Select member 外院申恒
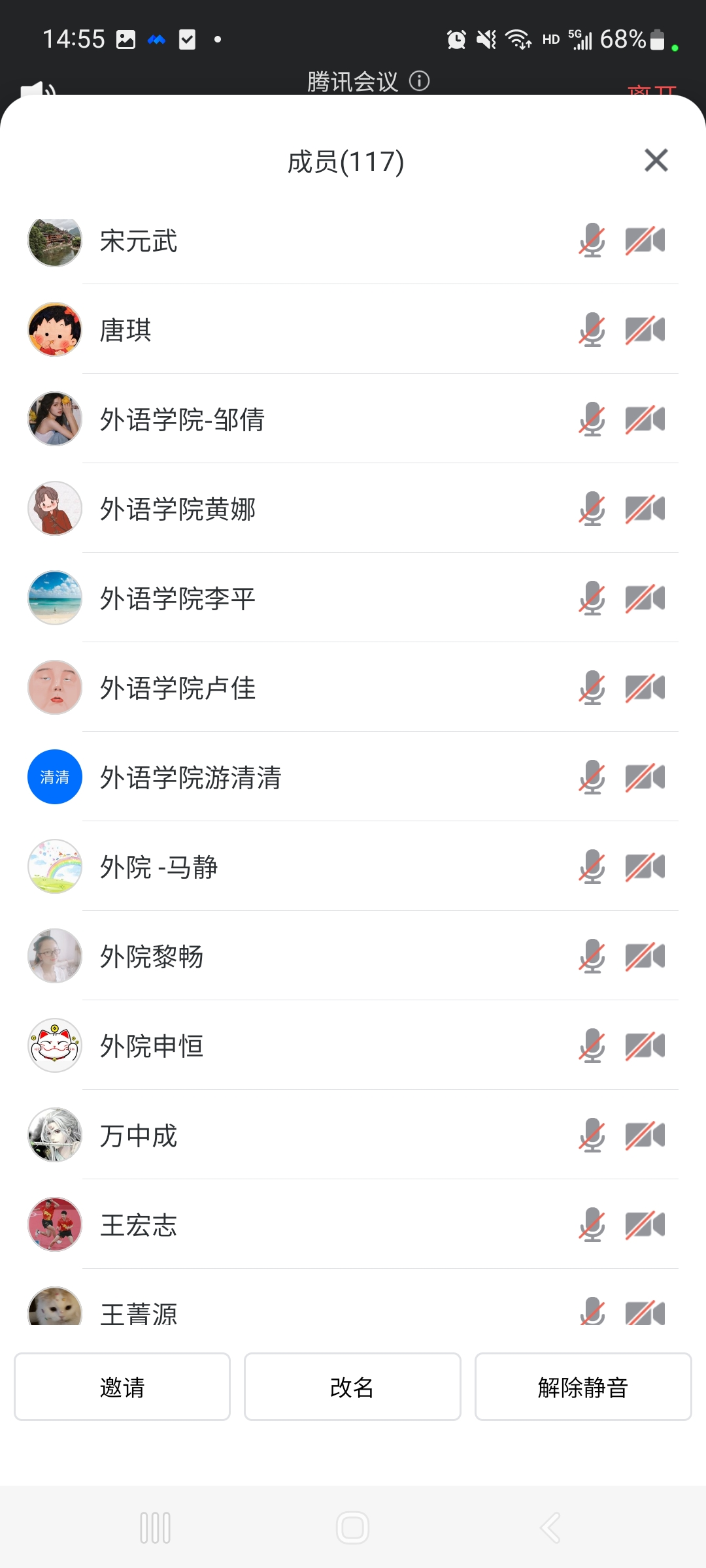Viewport: 706px width, 1568px height. (152, 1046)
